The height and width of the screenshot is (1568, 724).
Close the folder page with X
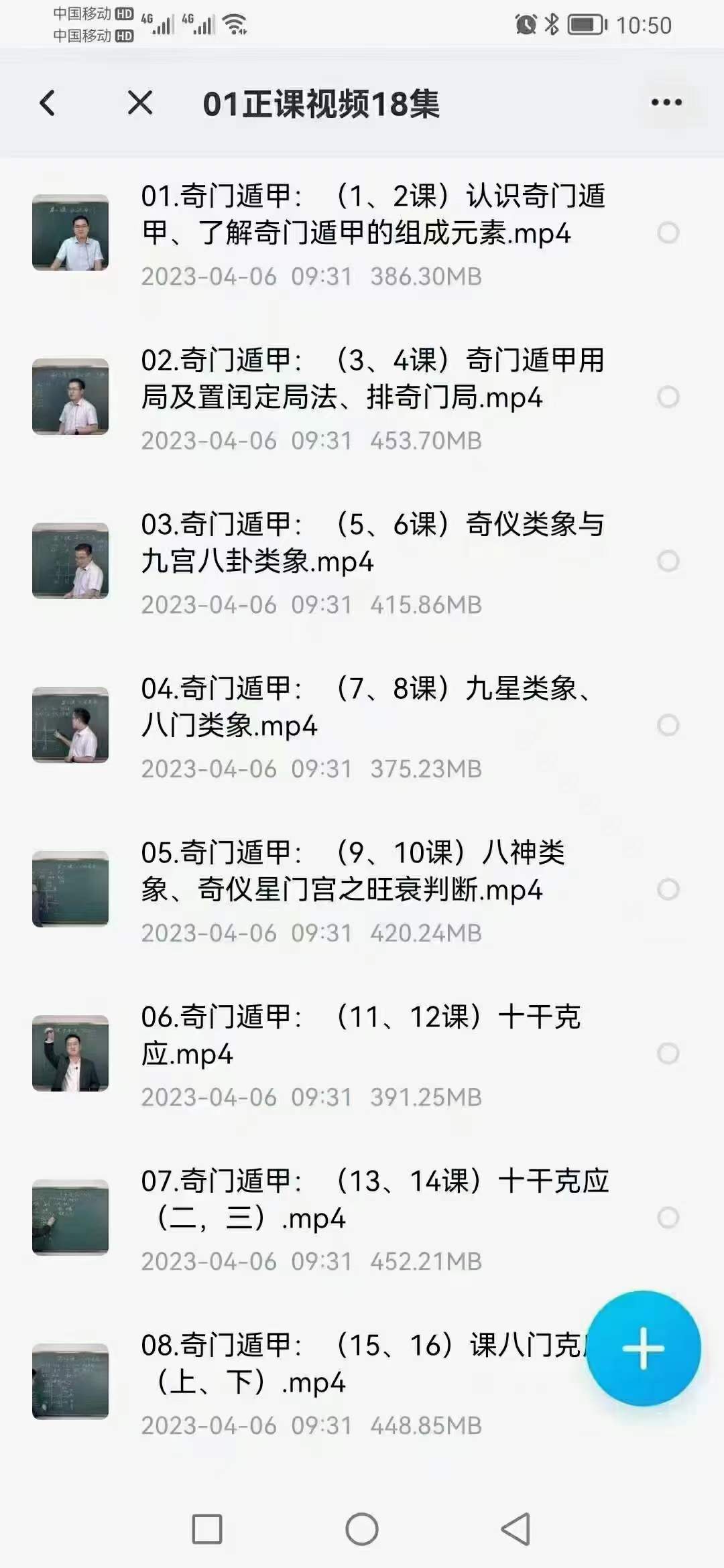click(140, 103)
